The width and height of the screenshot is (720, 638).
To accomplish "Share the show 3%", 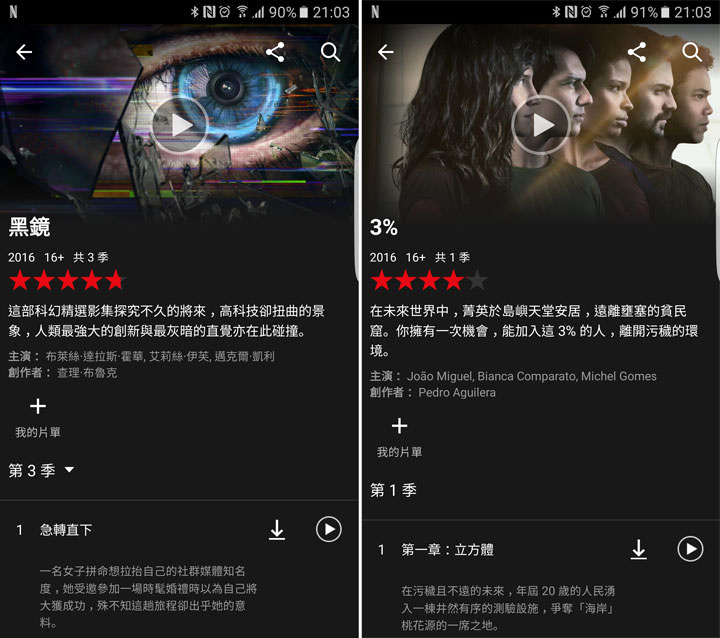I will click(637, 52).
